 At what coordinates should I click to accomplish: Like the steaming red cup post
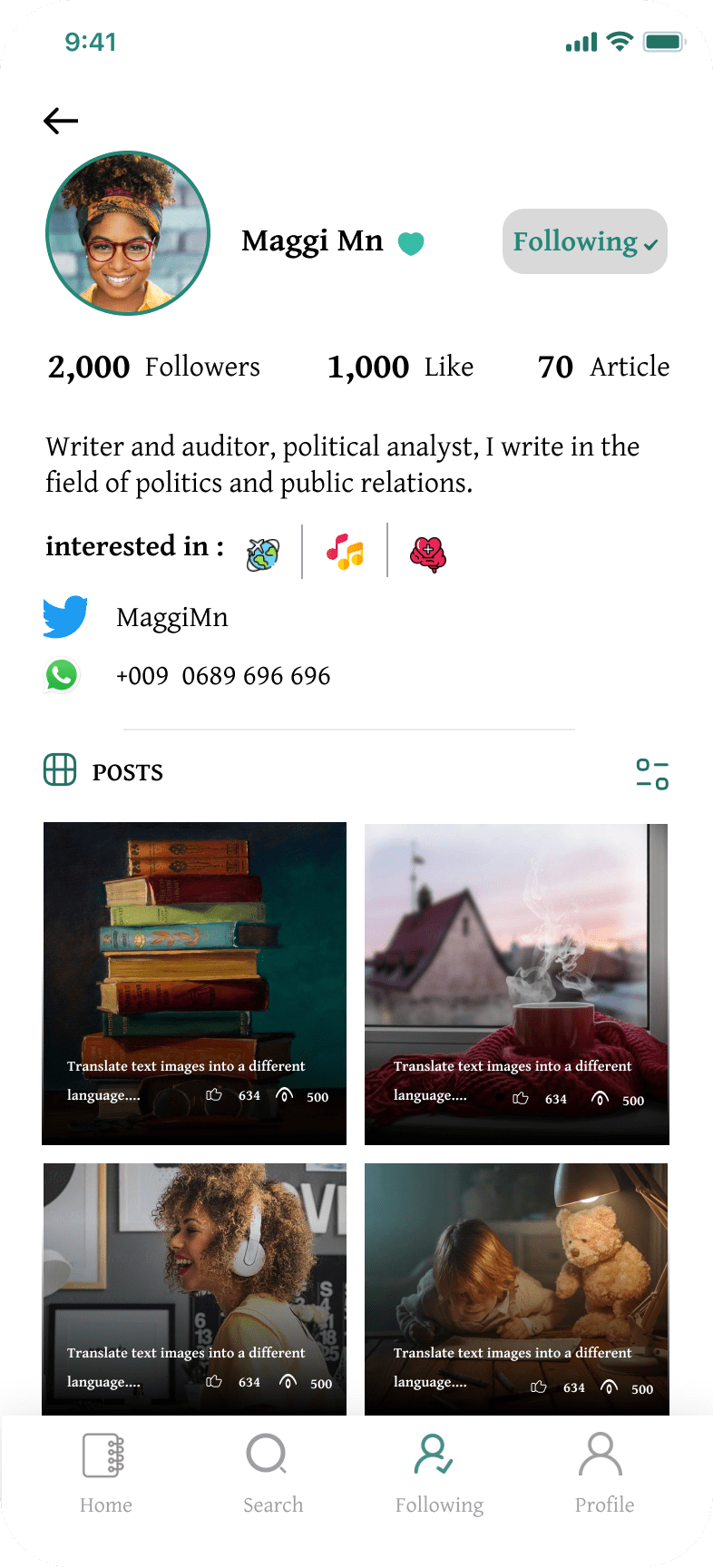(x=521, y=1099)
